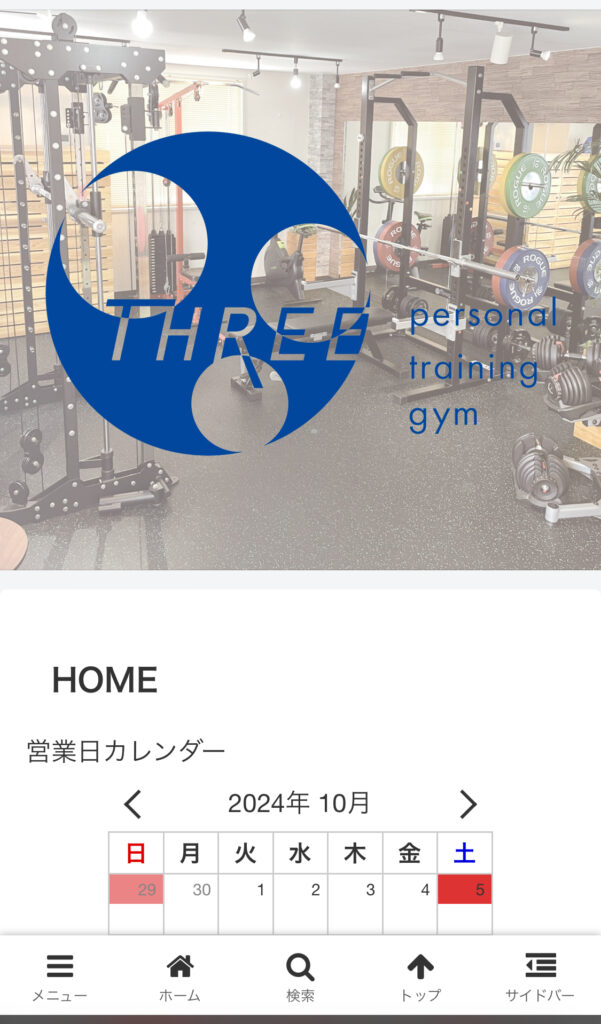The image size is (601, 1024).
Task: Open 検索 search from bottom bar
Action: (x=300, y=977)
